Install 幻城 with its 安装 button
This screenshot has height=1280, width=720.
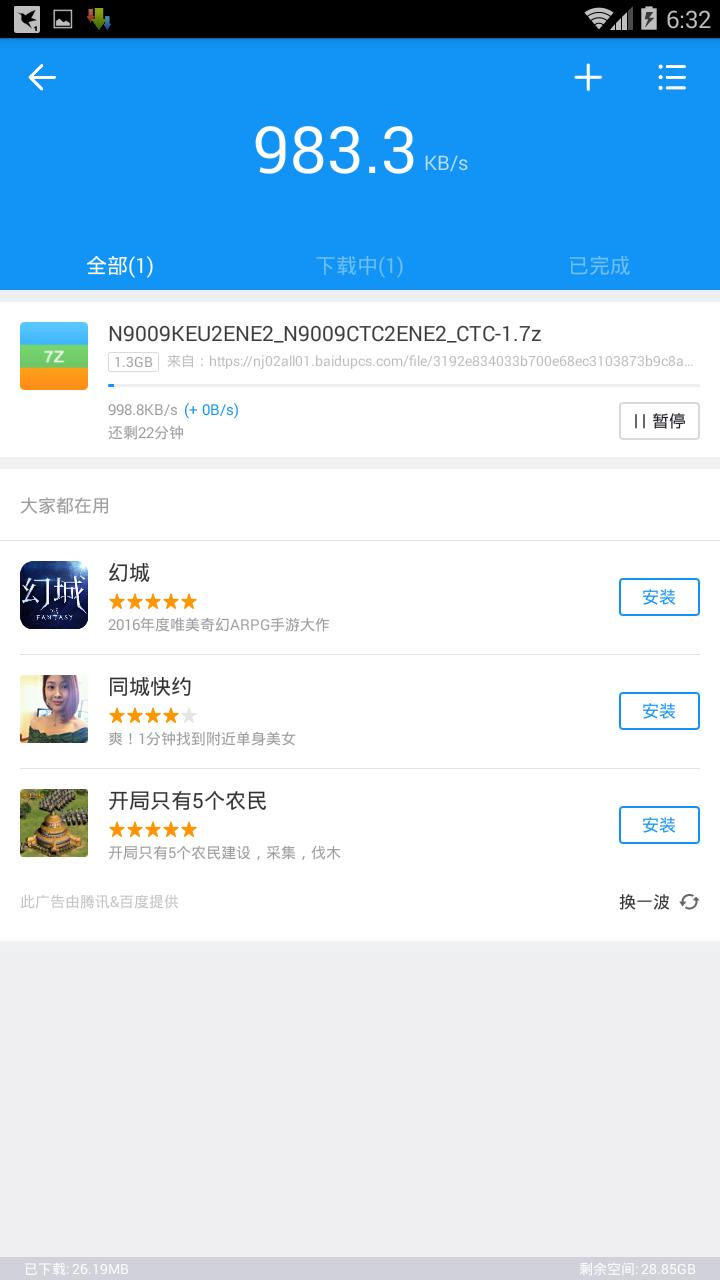tap(659, 596)
